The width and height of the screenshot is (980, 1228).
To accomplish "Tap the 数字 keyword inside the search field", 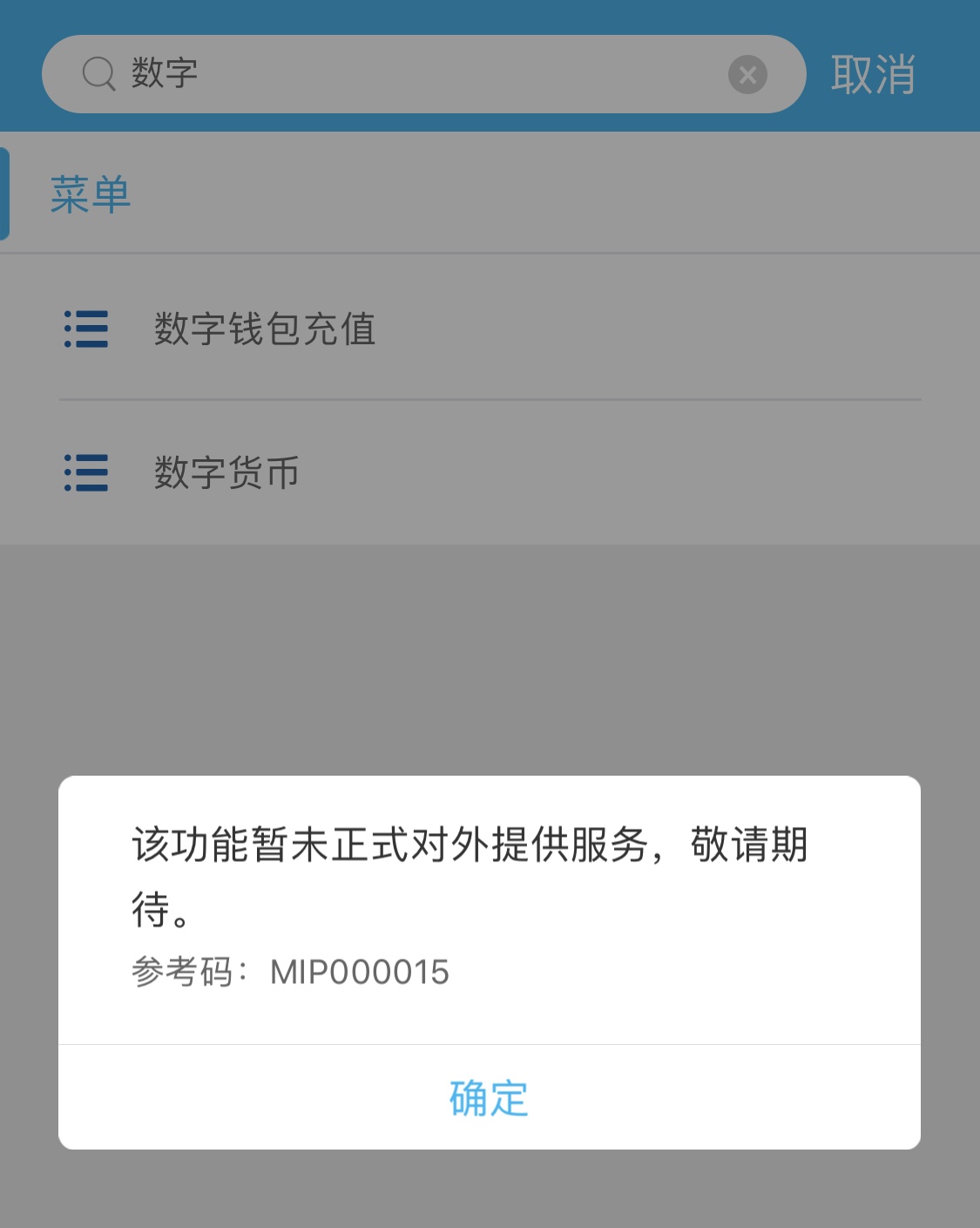I will click(166, 74).
